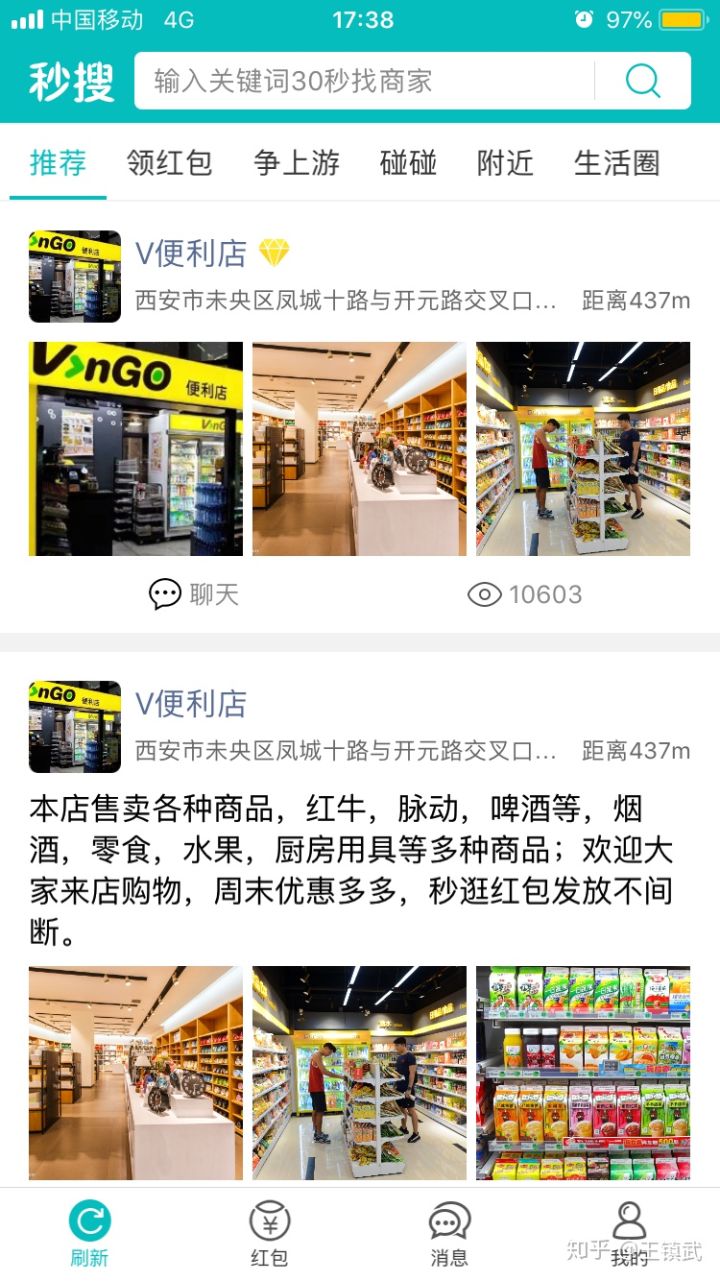Open the keyword search field
This screenshot has height=1281, width=720.
365,81
